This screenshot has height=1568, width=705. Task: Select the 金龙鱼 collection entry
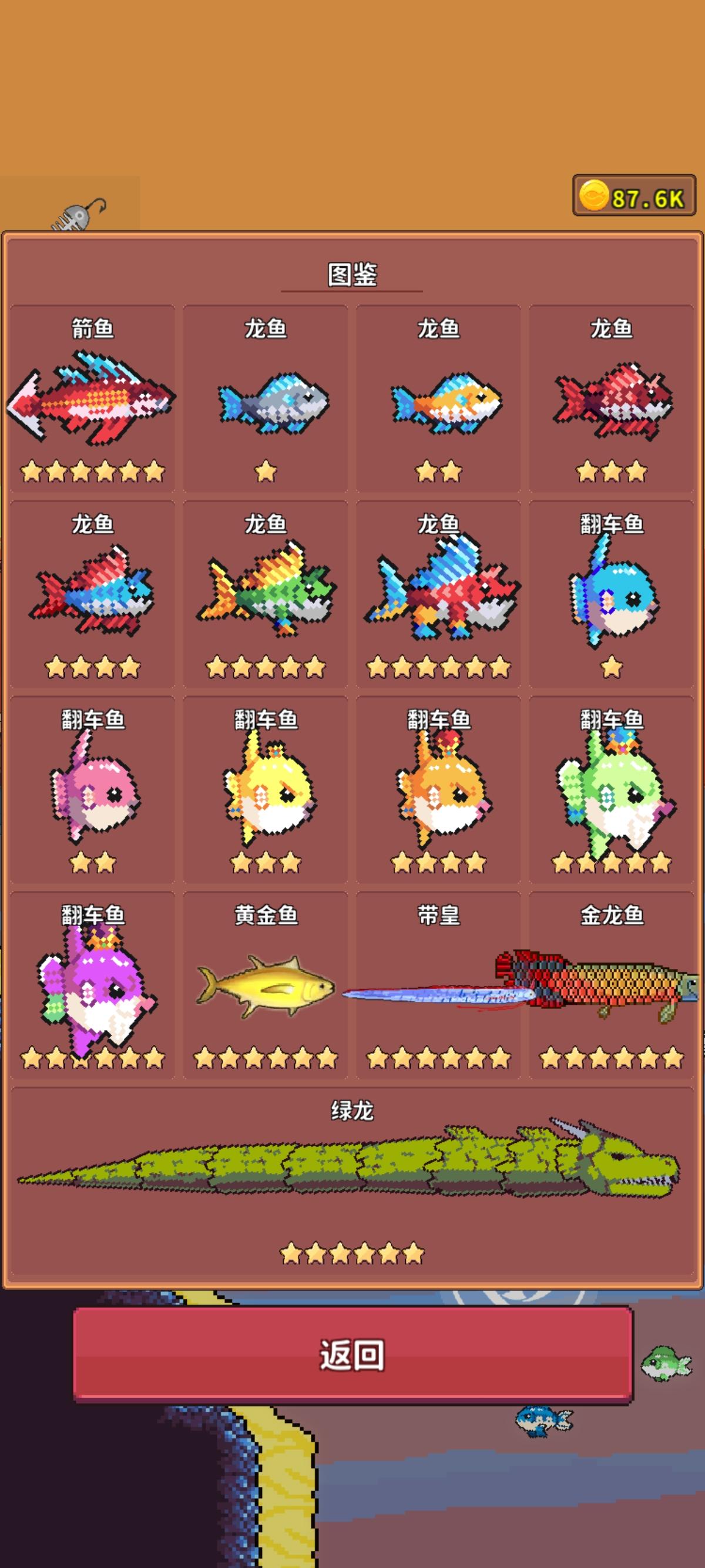point(614,986)
